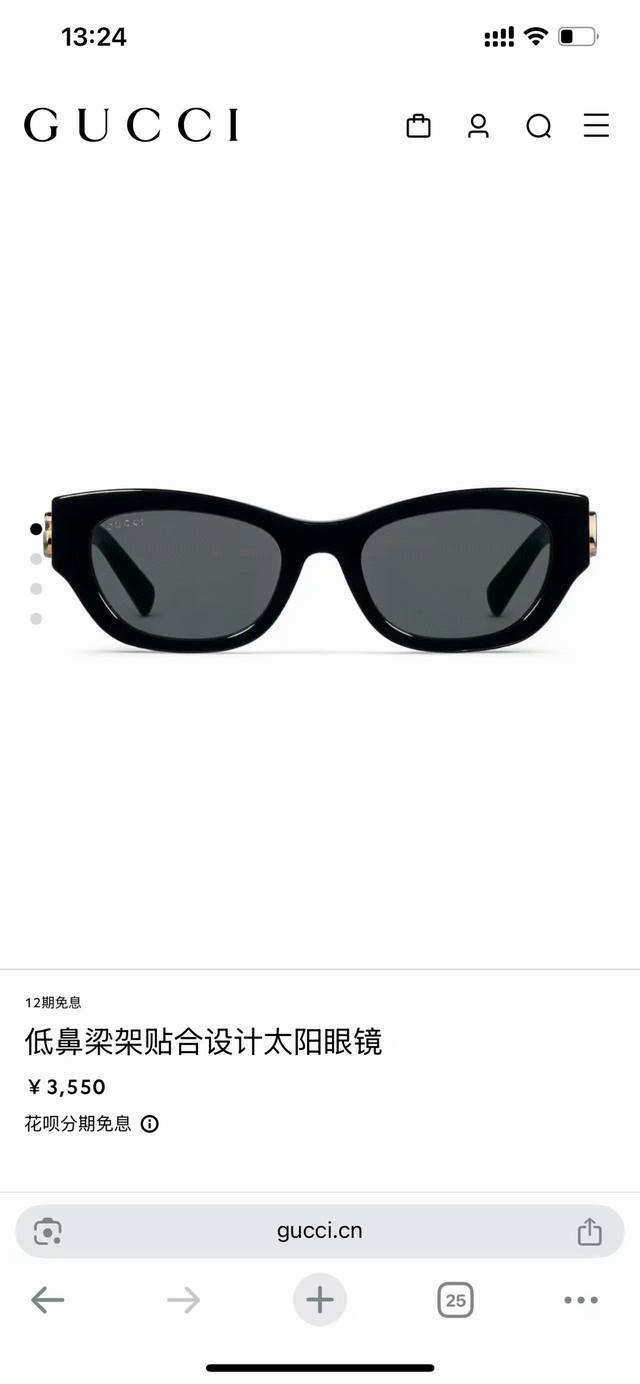Image resolution: width=640 pixels, height=1384 pixels.
Task: View the sunglasses product image
Action: [x=320, y=570]
